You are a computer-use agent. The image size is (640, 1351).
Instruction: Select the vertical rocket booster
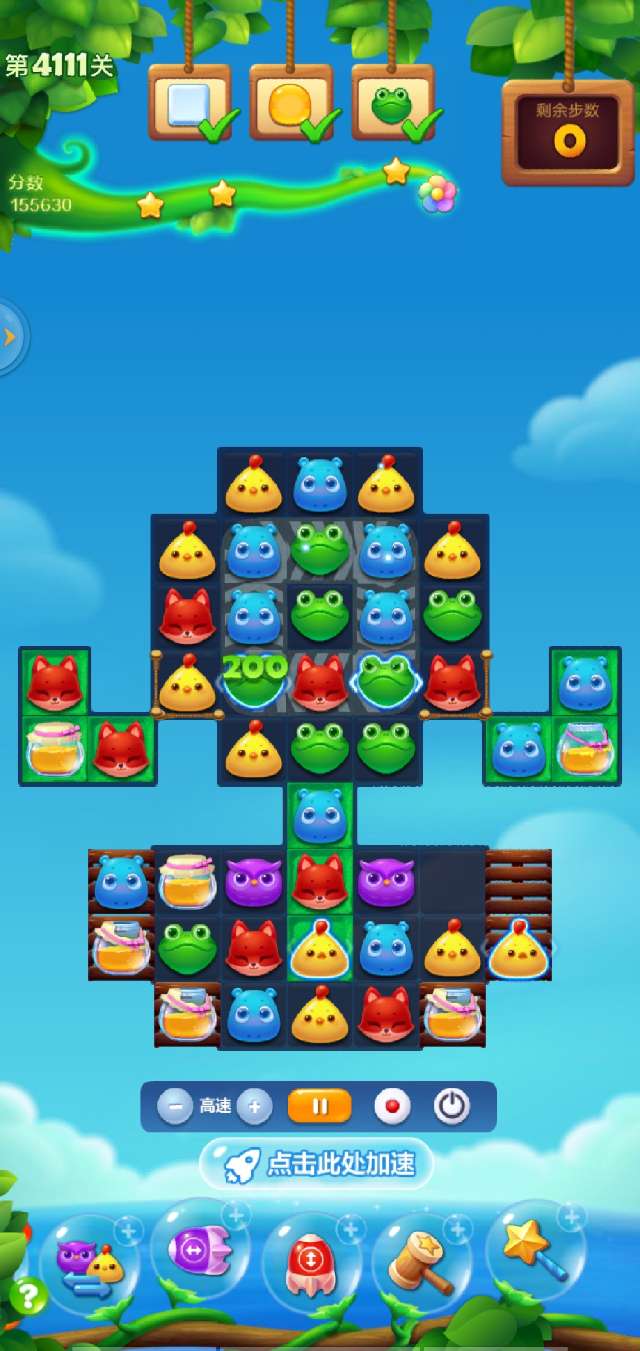[x=310, y=1260]
